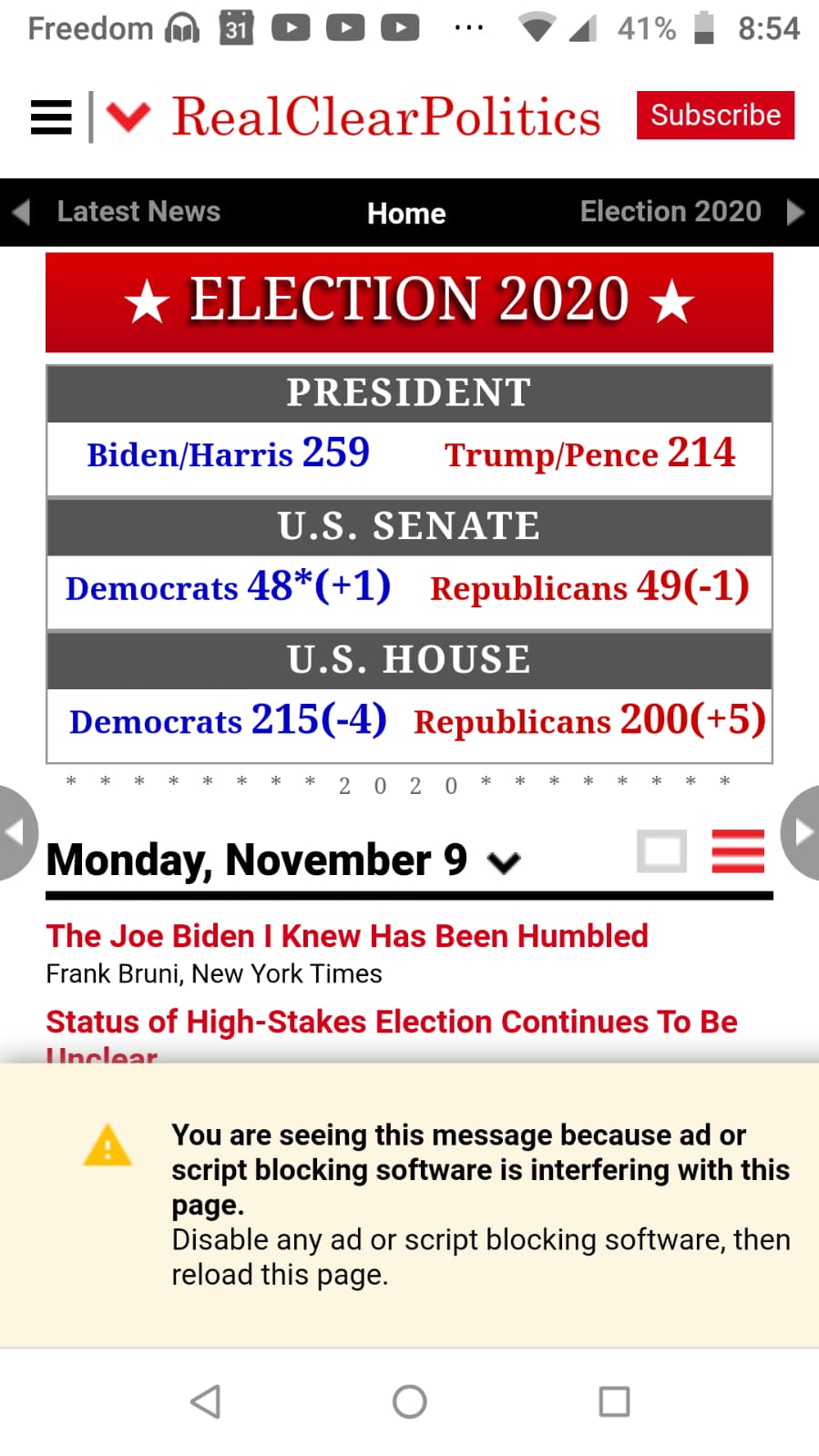Switch to the list layout view
The height and width of the screenshot is (1456, 819).
point(738,851)
